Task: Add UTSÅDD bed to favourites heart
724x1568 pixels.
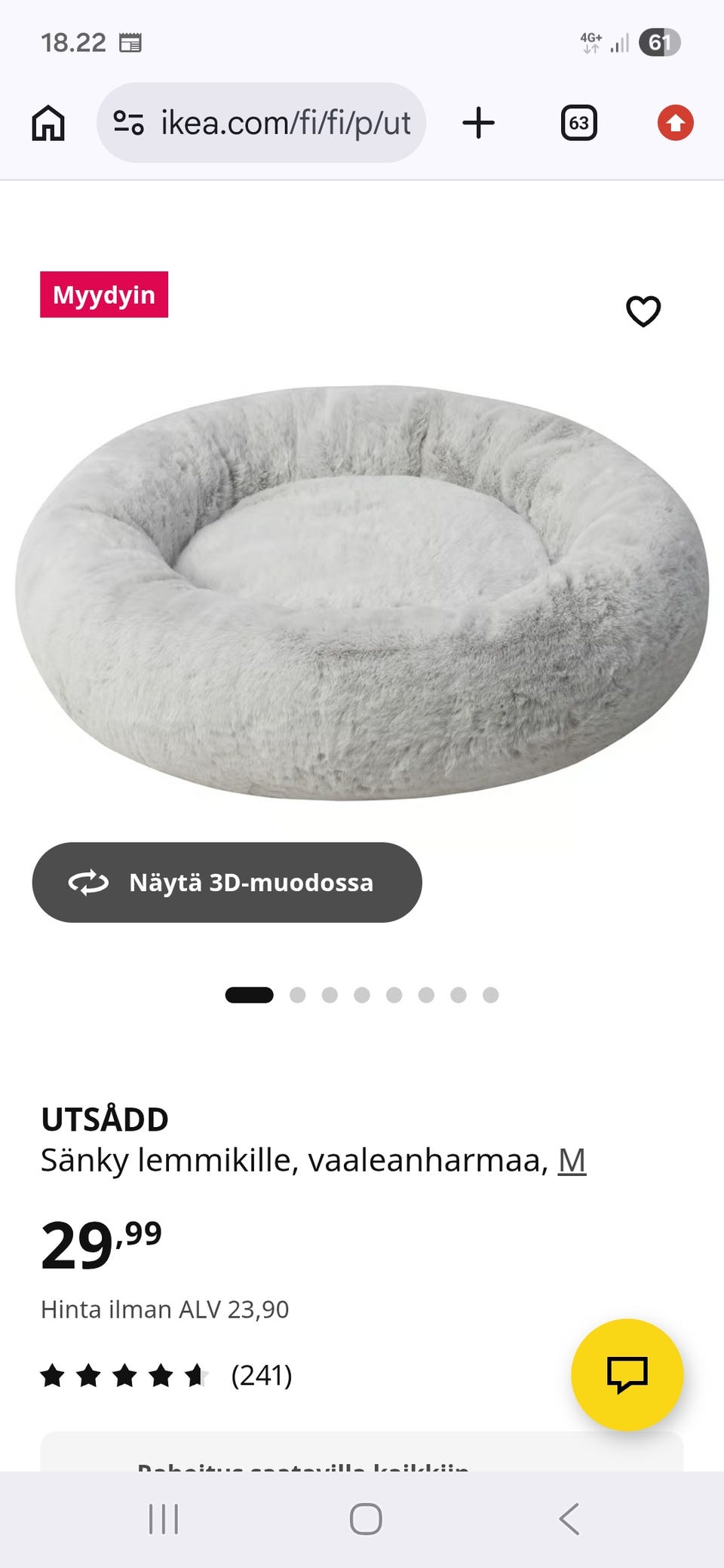Action: pos(643,311)
